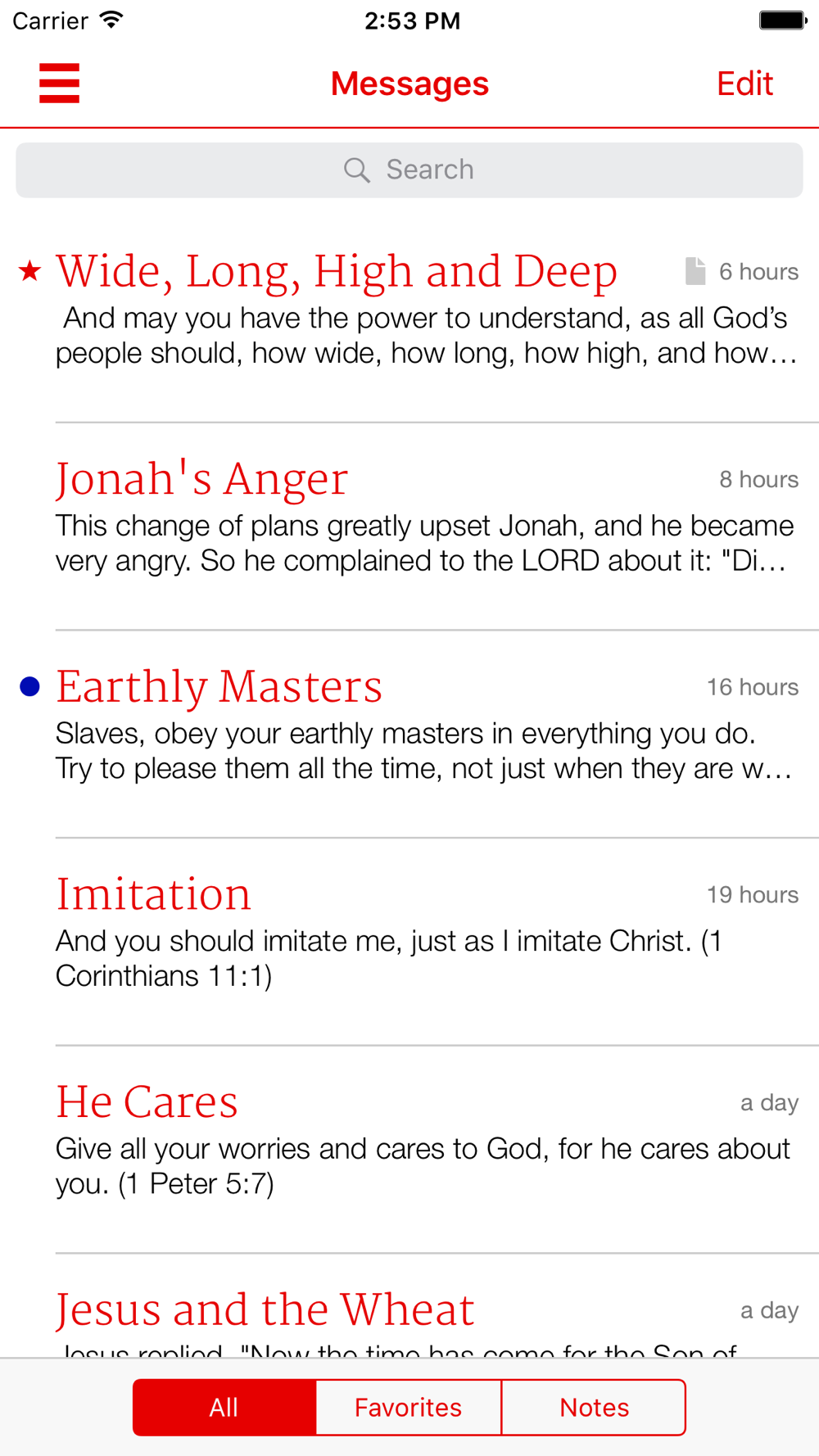The height and width of the screenshot is (1456, 819).
Task: Open the hamburger menu
Action: 59,84
